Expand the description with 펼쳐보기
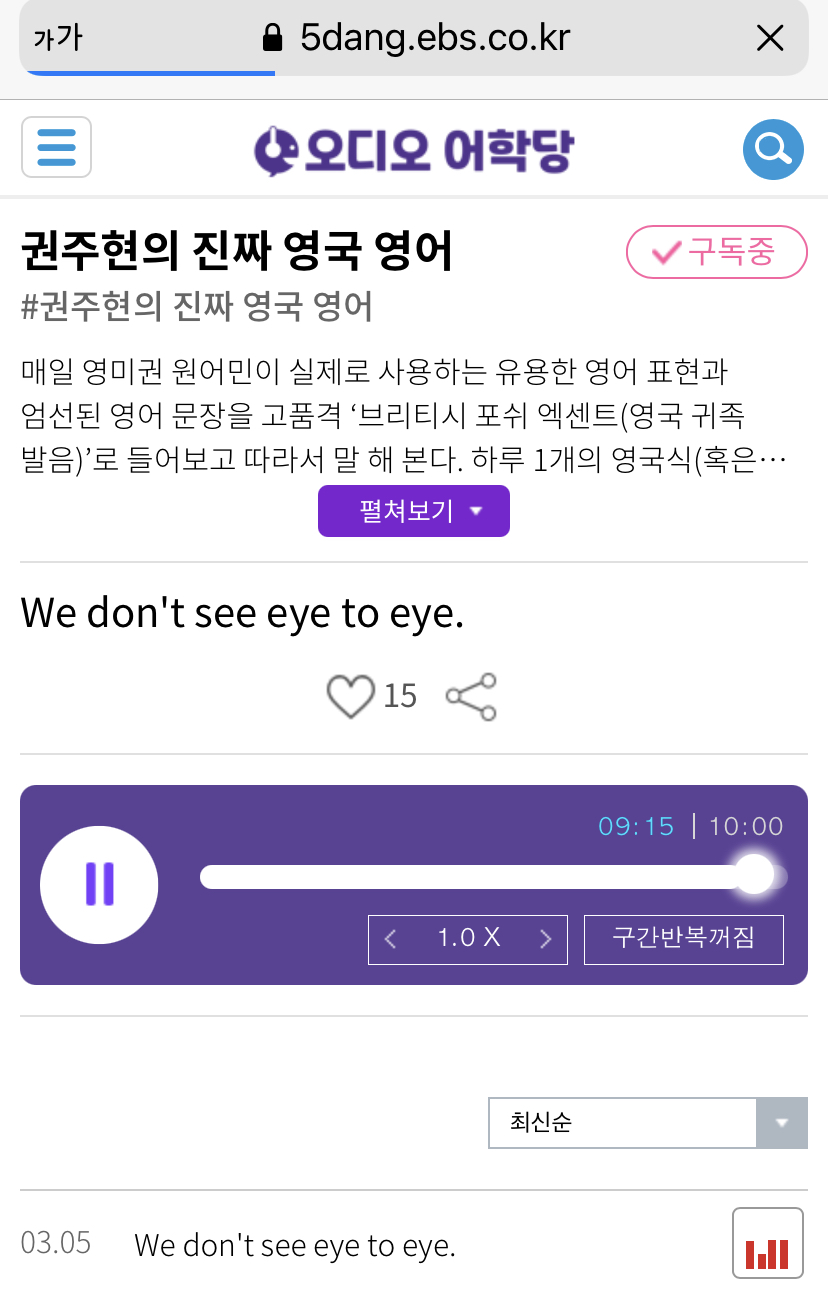The width and height of the screenshot is (828, 1294). tap(413, 511)
